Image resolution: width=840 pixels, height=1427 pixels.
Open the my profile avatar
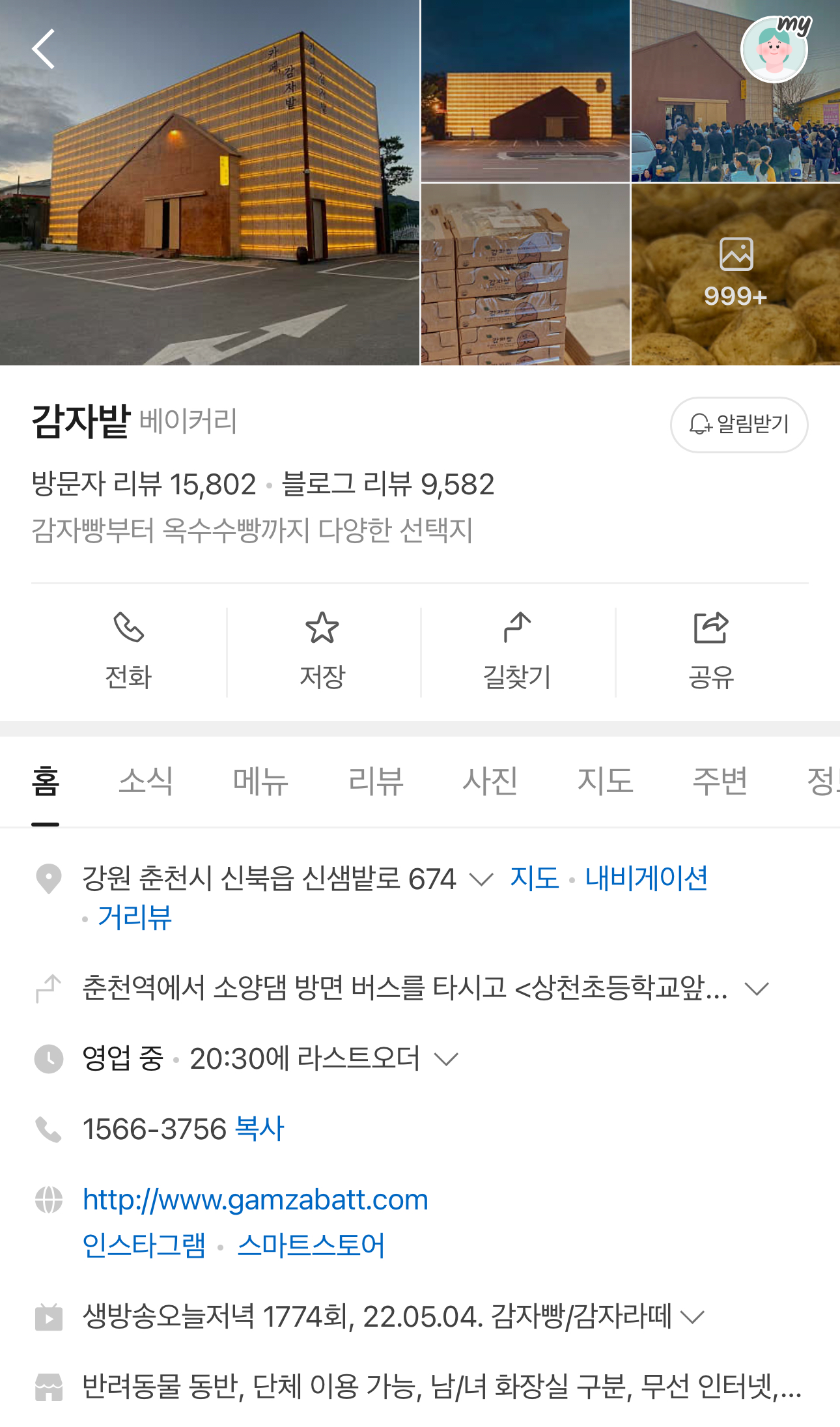click(775, 49)
